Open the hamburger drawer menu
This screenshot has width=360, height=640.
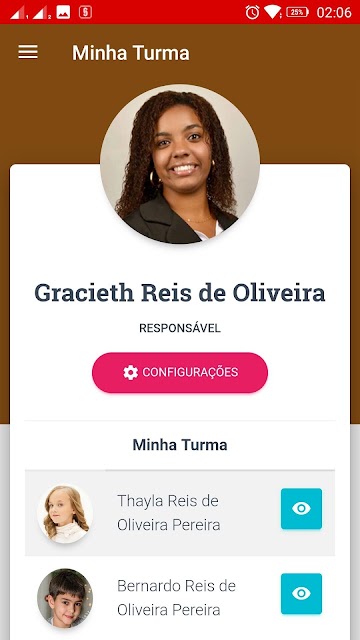tap(28, 52)
